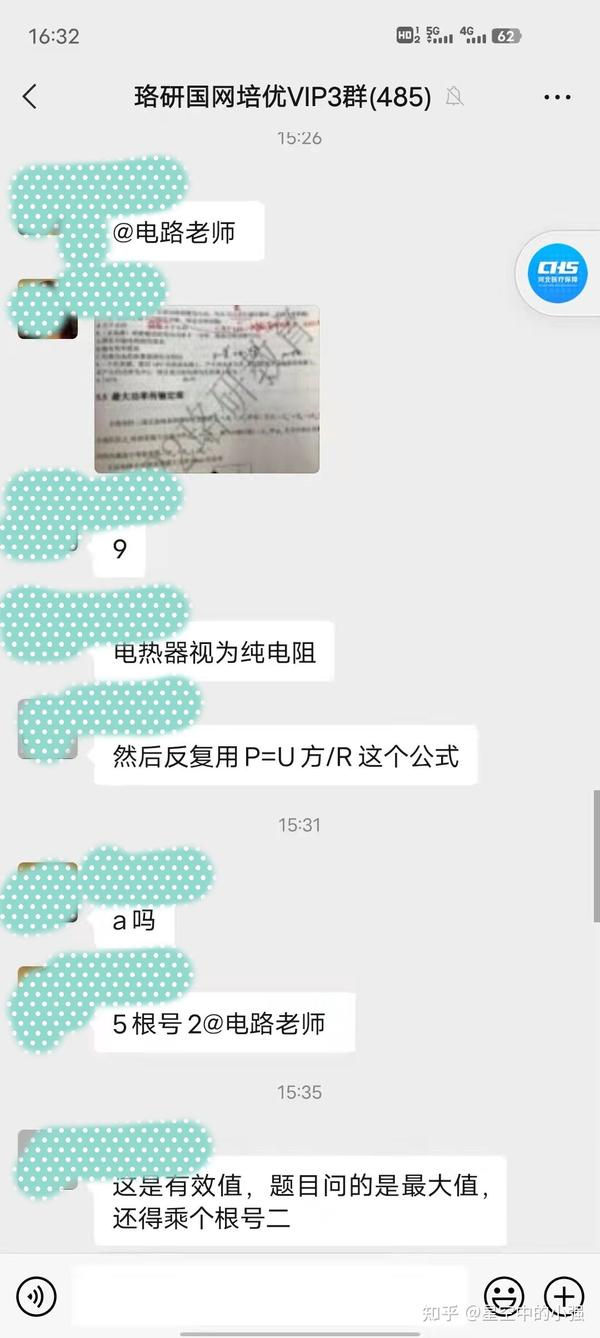Viewport: 600px width, 1338px height.
Task: Tap the message input field
Action: pos(270,1297)
